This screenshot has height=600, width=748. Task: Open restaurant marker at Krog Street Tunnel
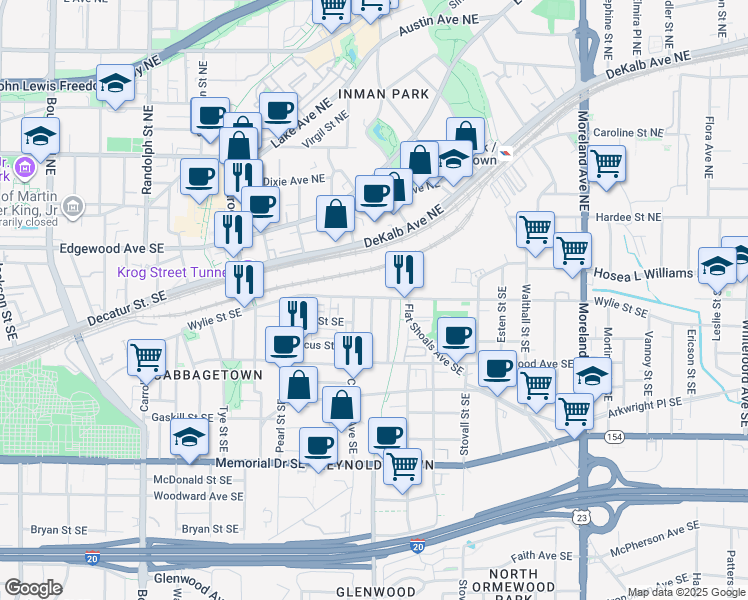[x=244, y=278]
